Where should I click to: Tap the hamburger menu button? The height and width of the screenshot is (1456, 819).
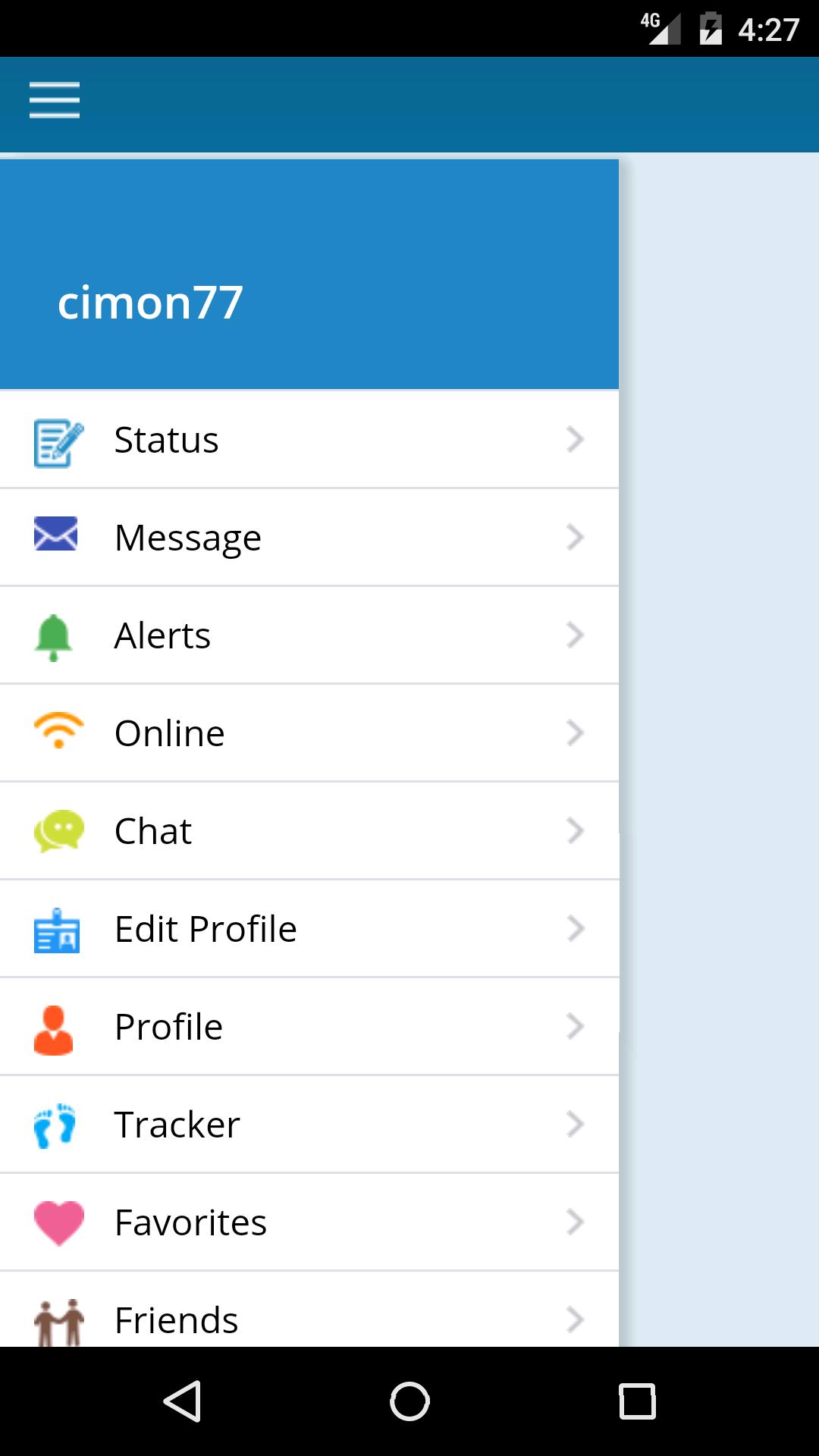coord(54,100)
